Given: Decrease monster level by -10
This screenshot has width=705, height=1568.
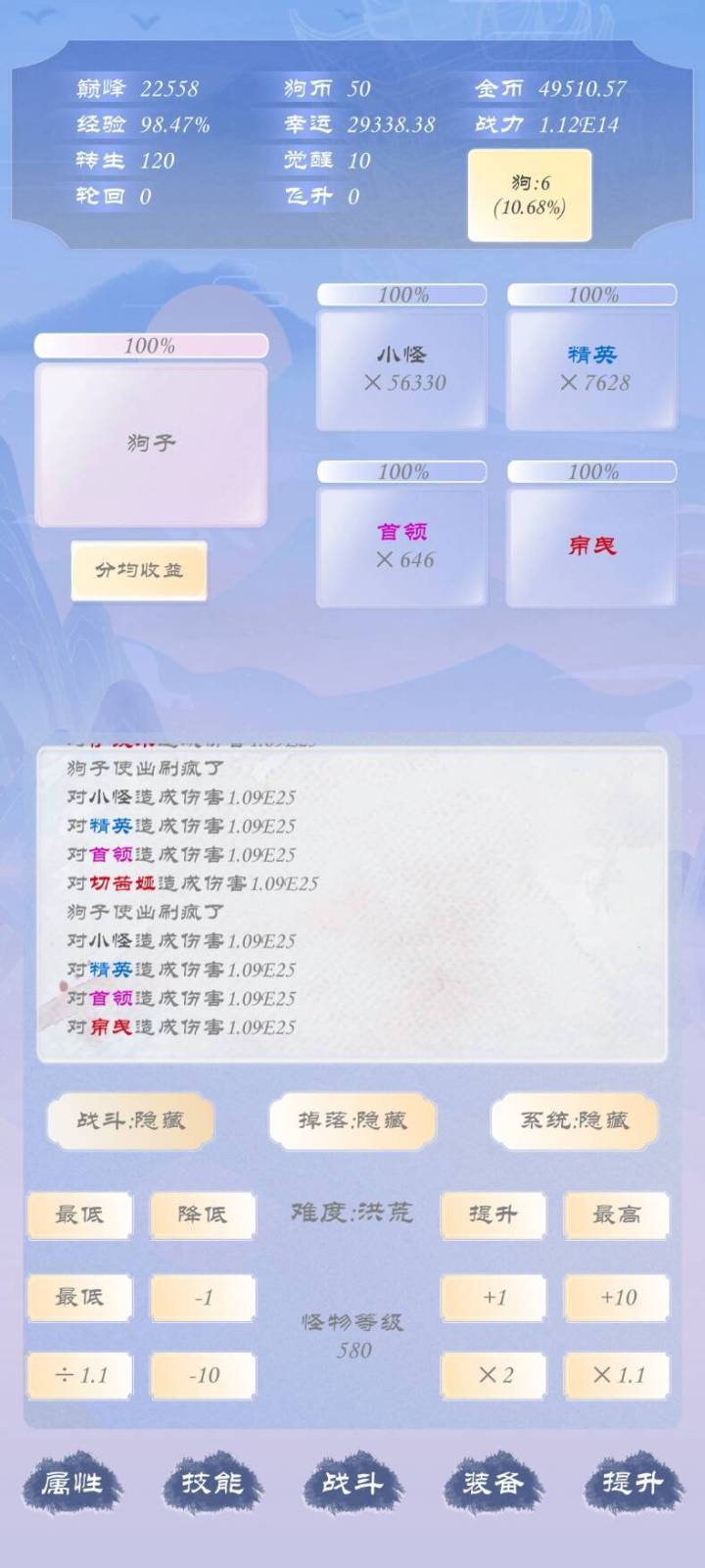Looking at the screenshot, I should 203,1375.
